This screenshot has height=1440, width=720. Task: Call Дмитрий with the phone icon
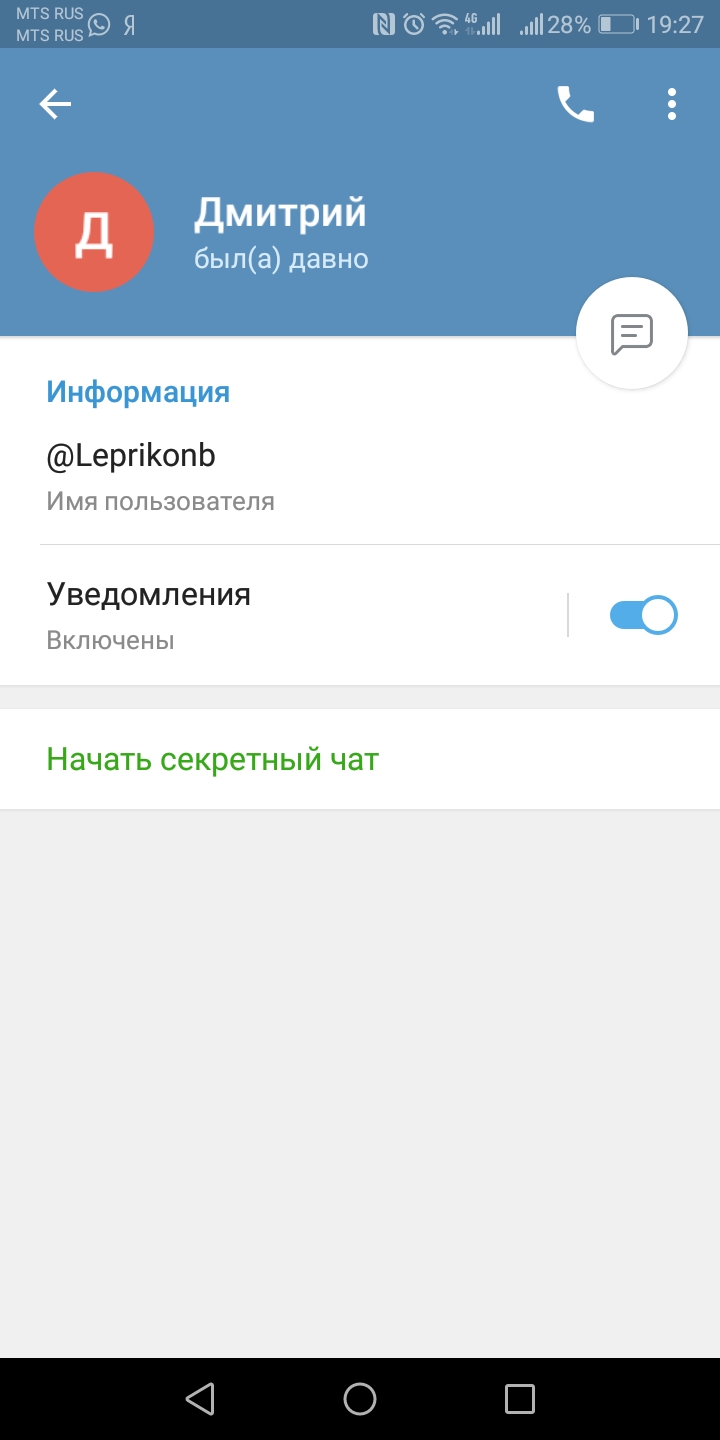pos(576,104)
